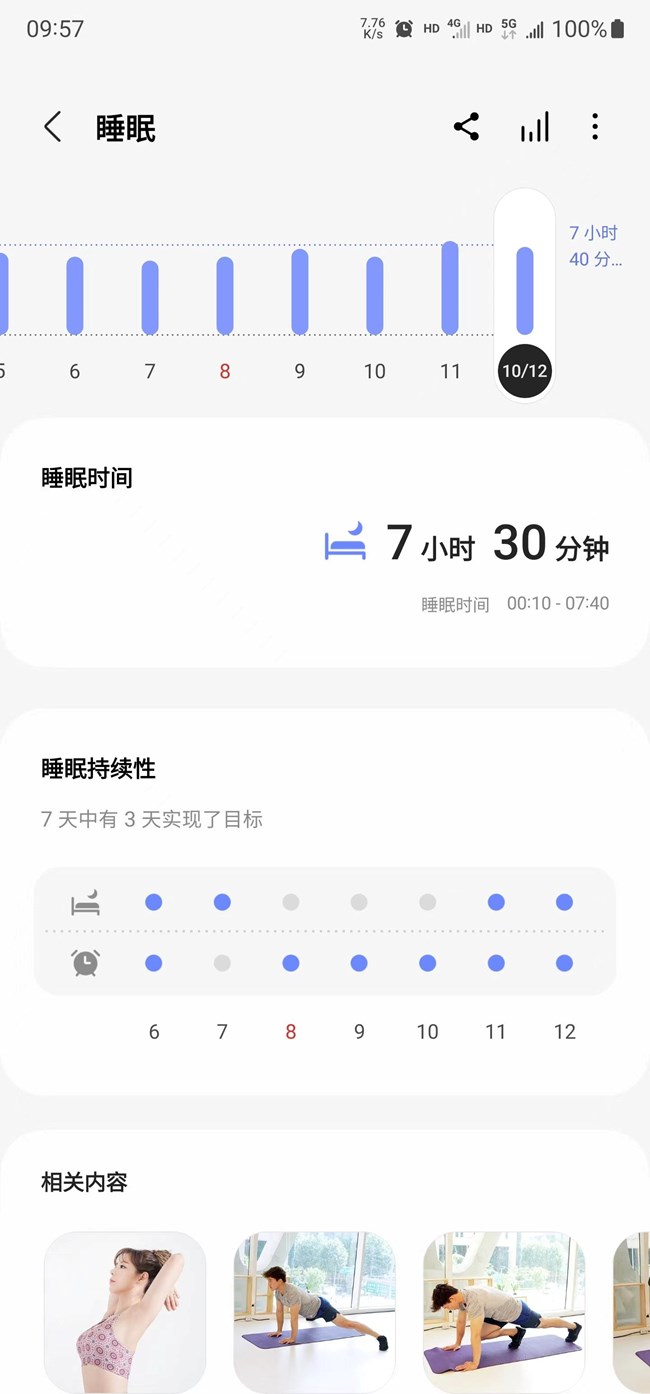Open the mountain climber exercise tile

[x=503, y=1311]
